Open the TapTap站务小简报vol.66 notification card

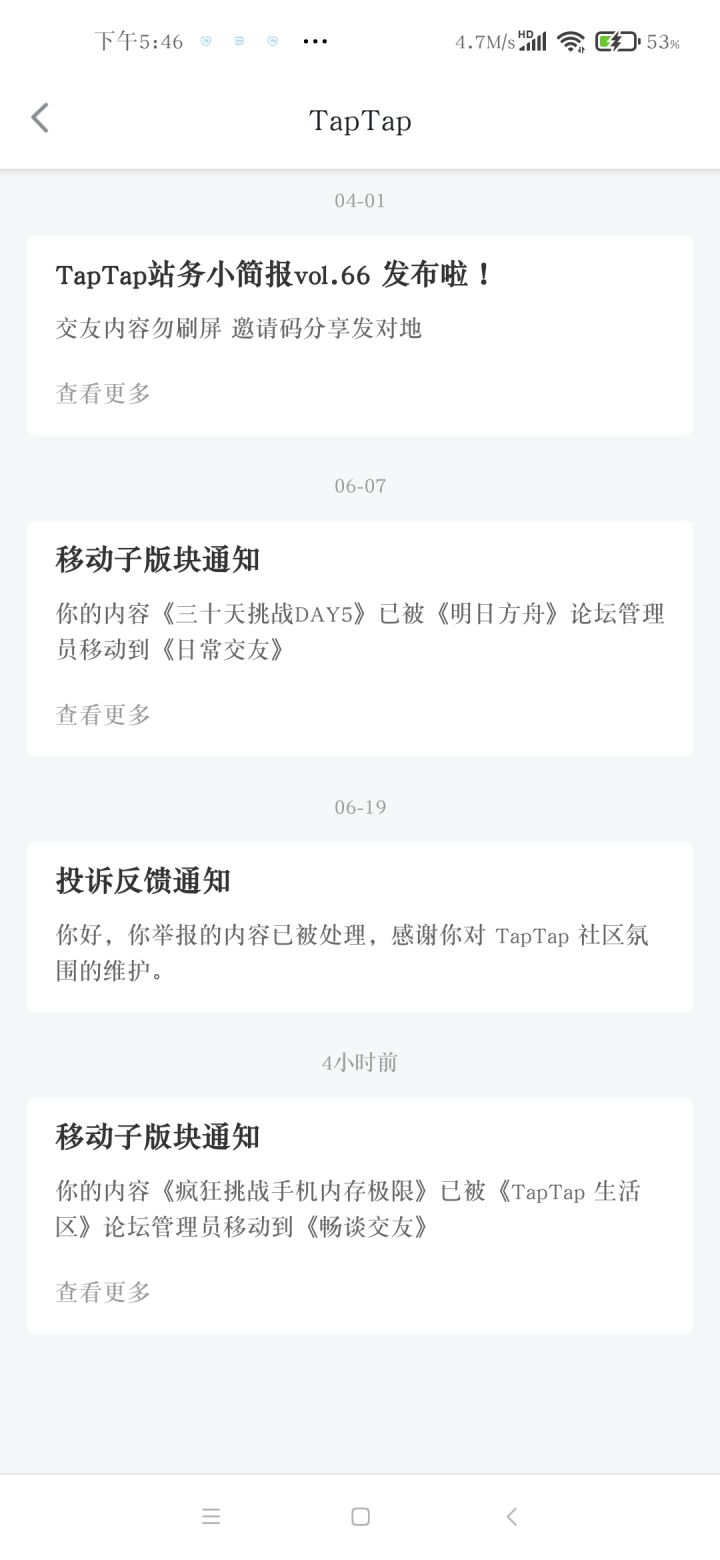pos(360,335)
